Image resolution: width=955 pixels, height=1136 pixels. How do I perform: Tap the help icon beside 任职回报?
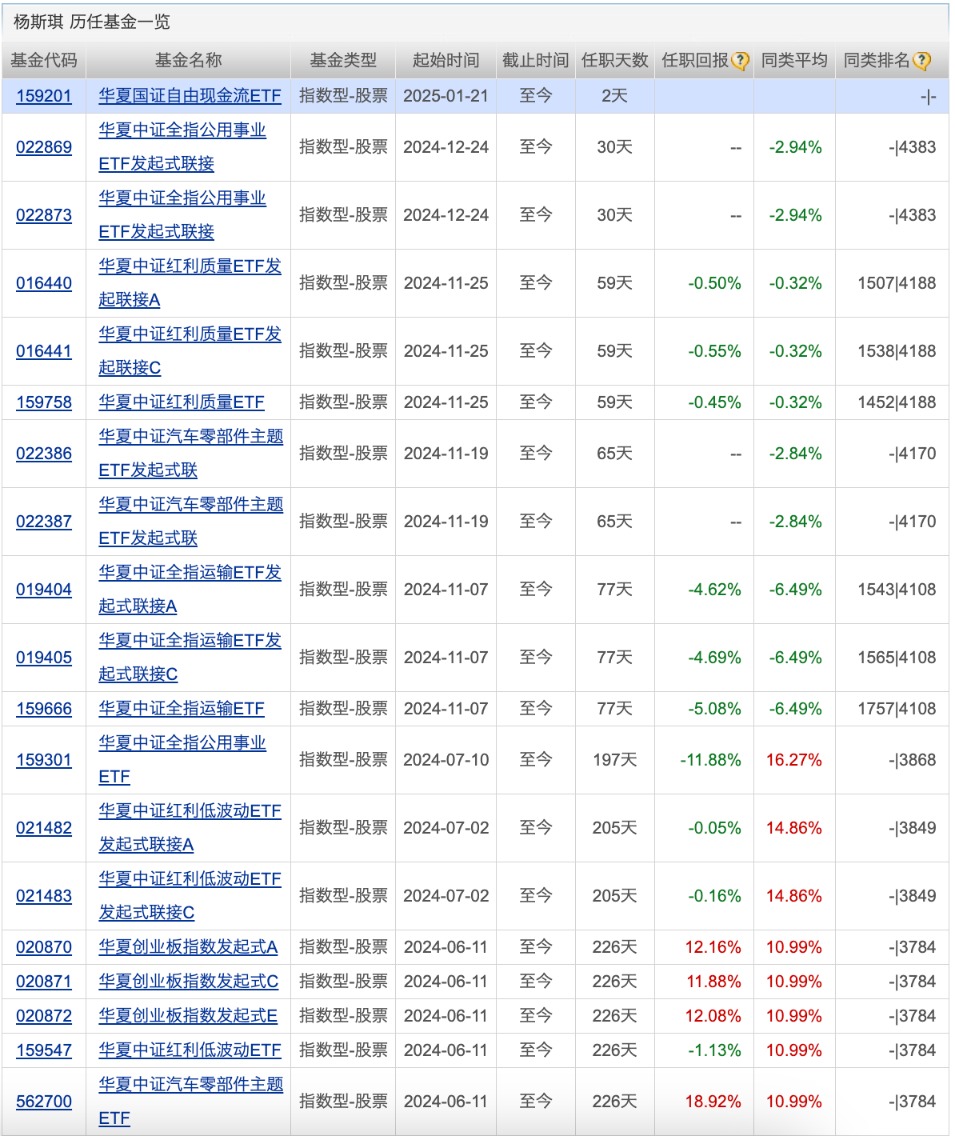[740, 61]
